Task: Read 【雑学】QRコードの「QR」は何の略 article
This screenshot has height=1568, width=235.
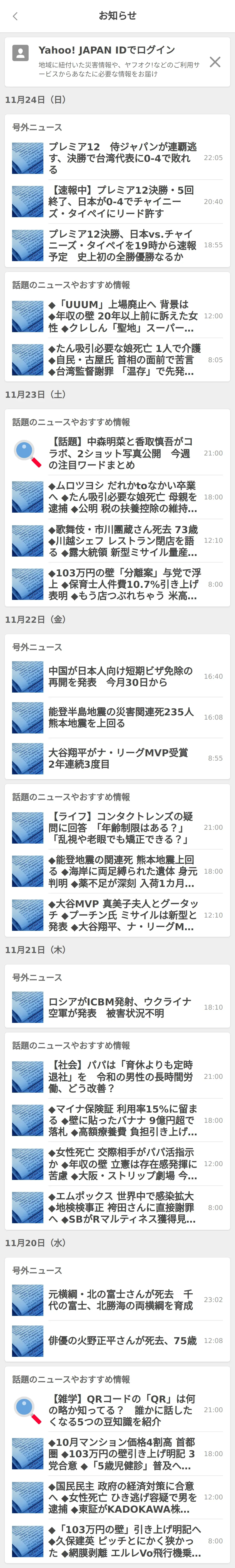Action: 122,1410
